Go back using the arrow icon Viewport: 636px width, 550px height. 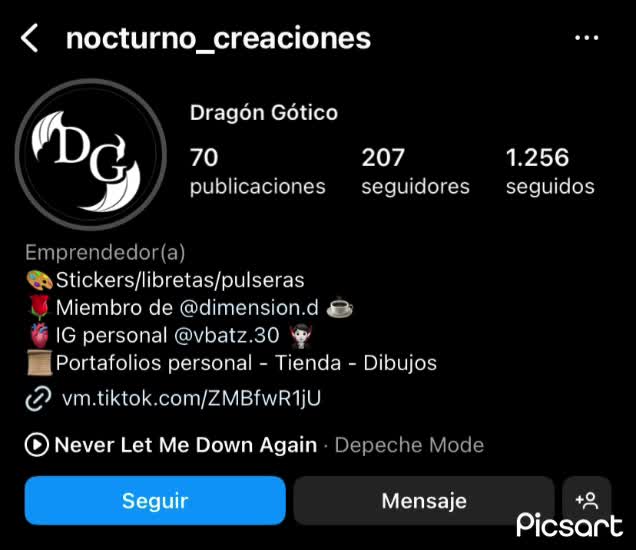(x=30, y=39)
